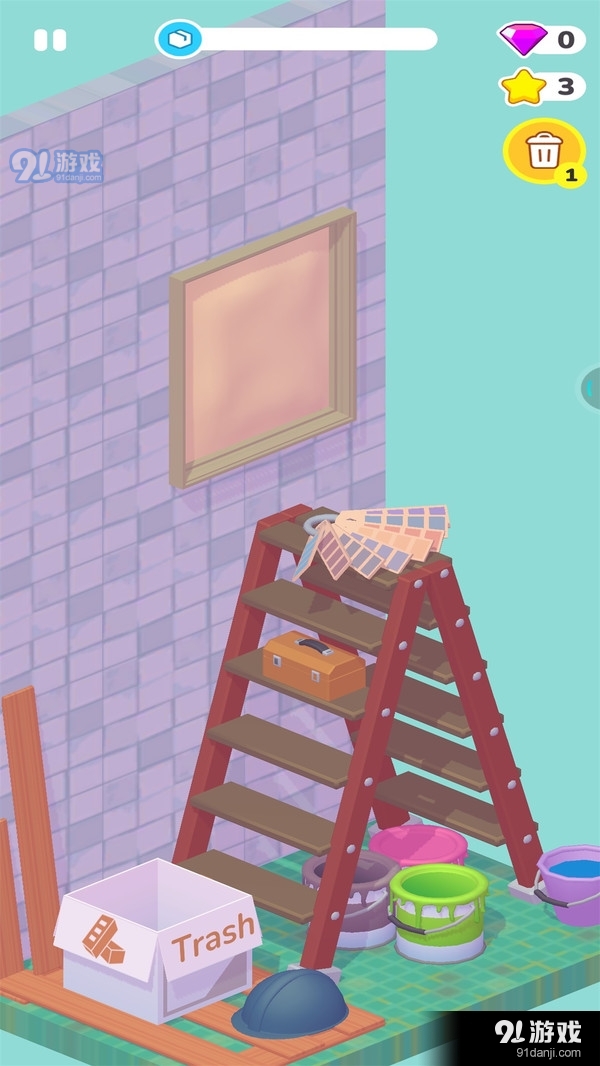The width and height of the screenshot is (600, 1066).
Task: Tap the Trash cardboard box
Action: pyautogui.click(x=156, y=942)
